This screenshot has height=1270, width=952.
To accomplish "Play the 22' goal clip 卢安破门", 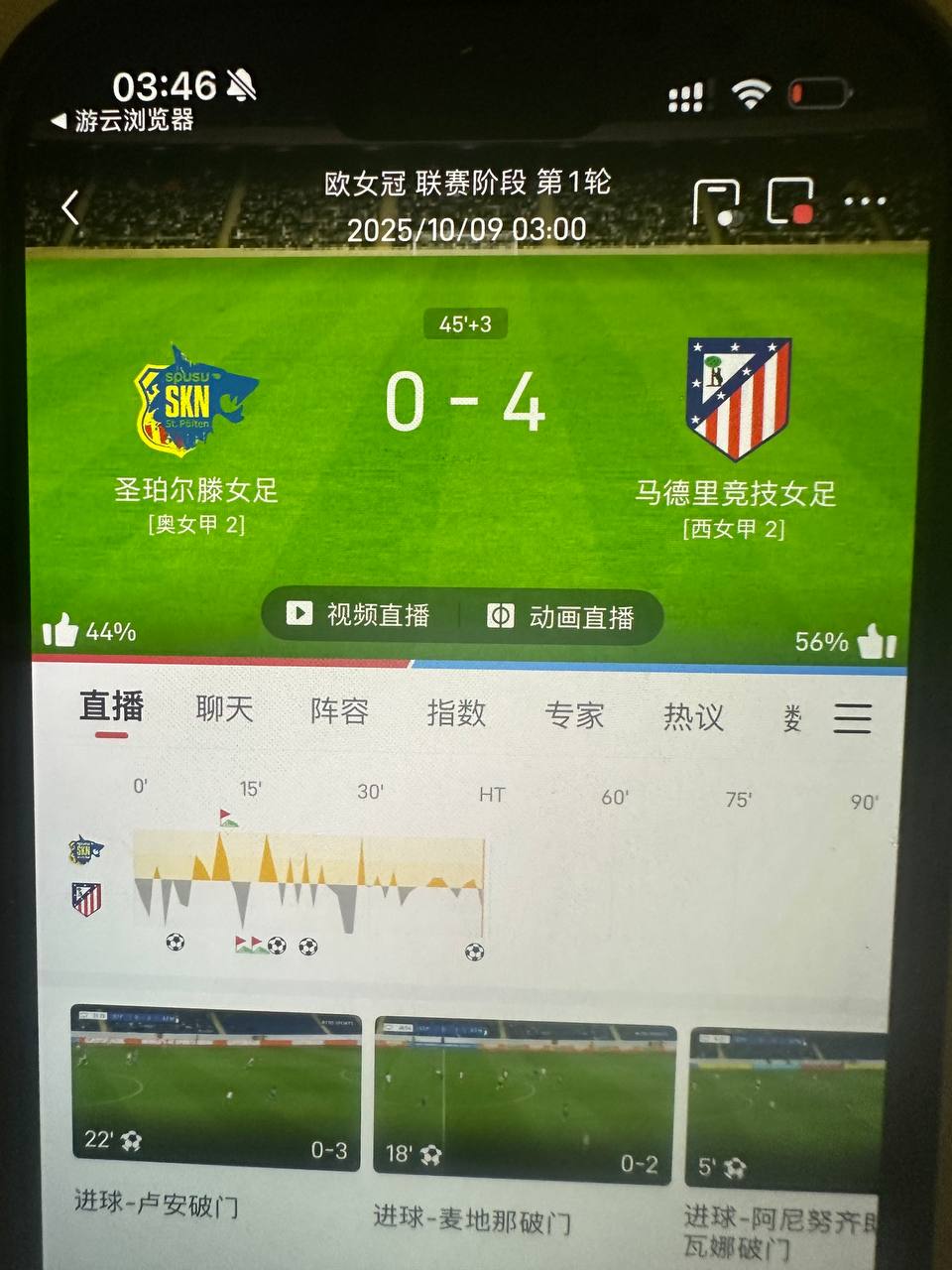I will tap(216, 1089).
